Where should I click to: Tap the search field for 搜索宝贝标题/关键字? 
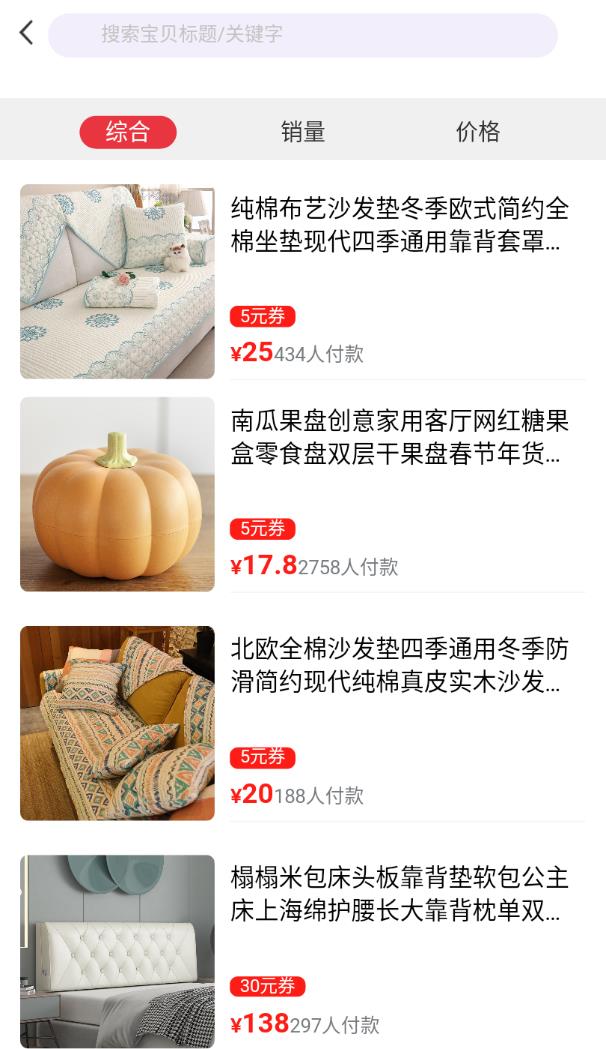tap(302, 35)
